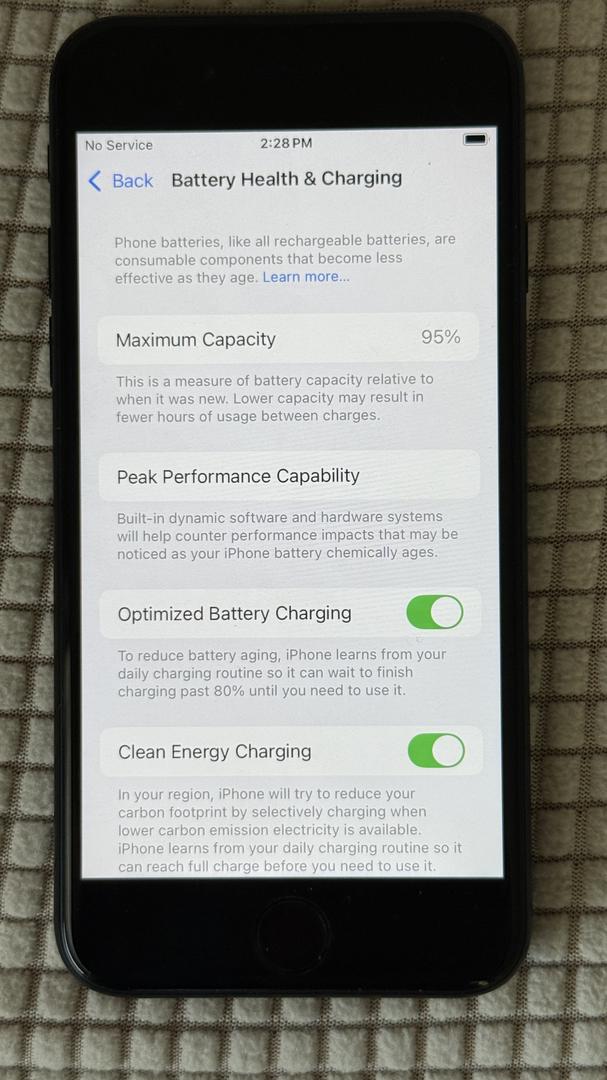The height and width of the screenshot is (1080, 607).
Task: Turn off Optimized Battery Charging
Action: click(x=435, y=612)
